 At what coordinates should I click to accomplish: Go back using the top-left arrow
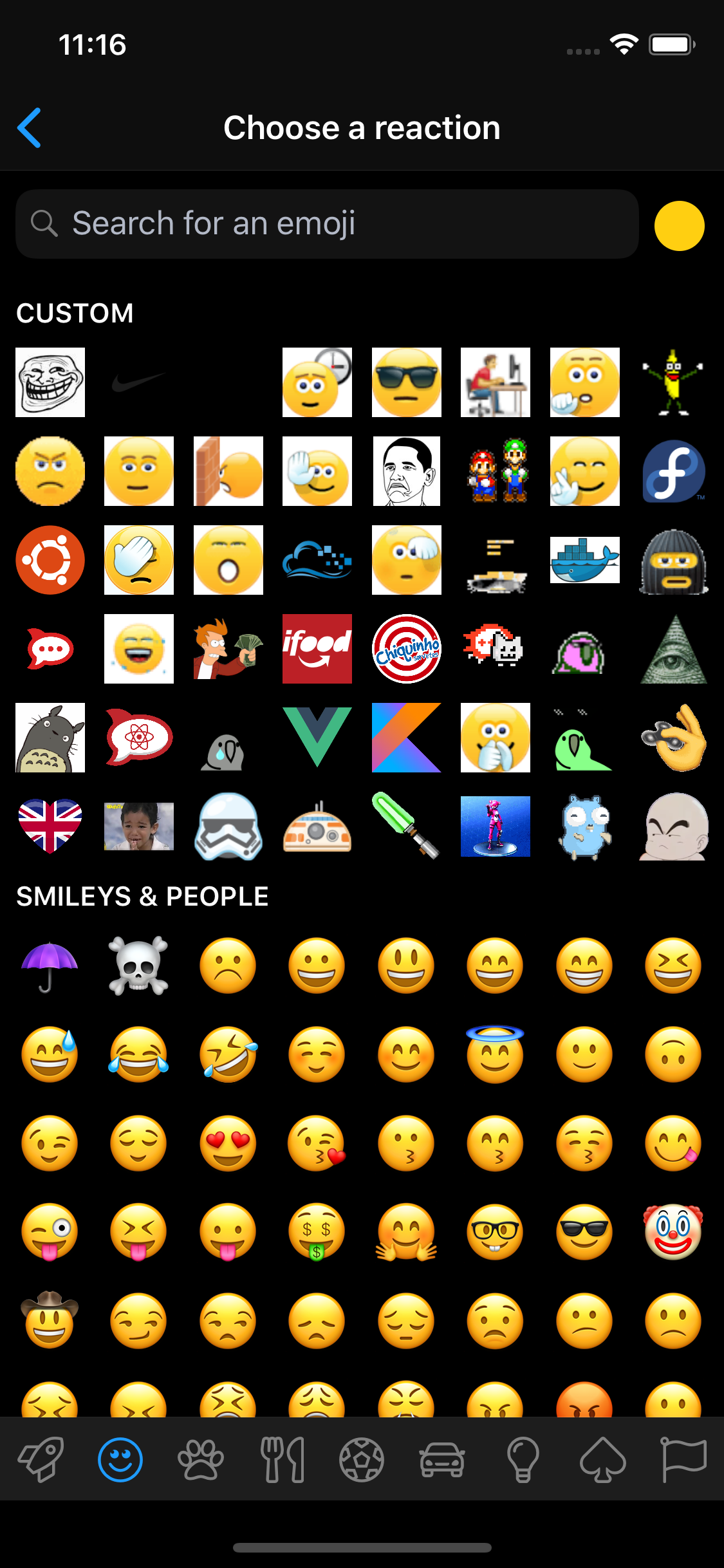coord(30,127)
